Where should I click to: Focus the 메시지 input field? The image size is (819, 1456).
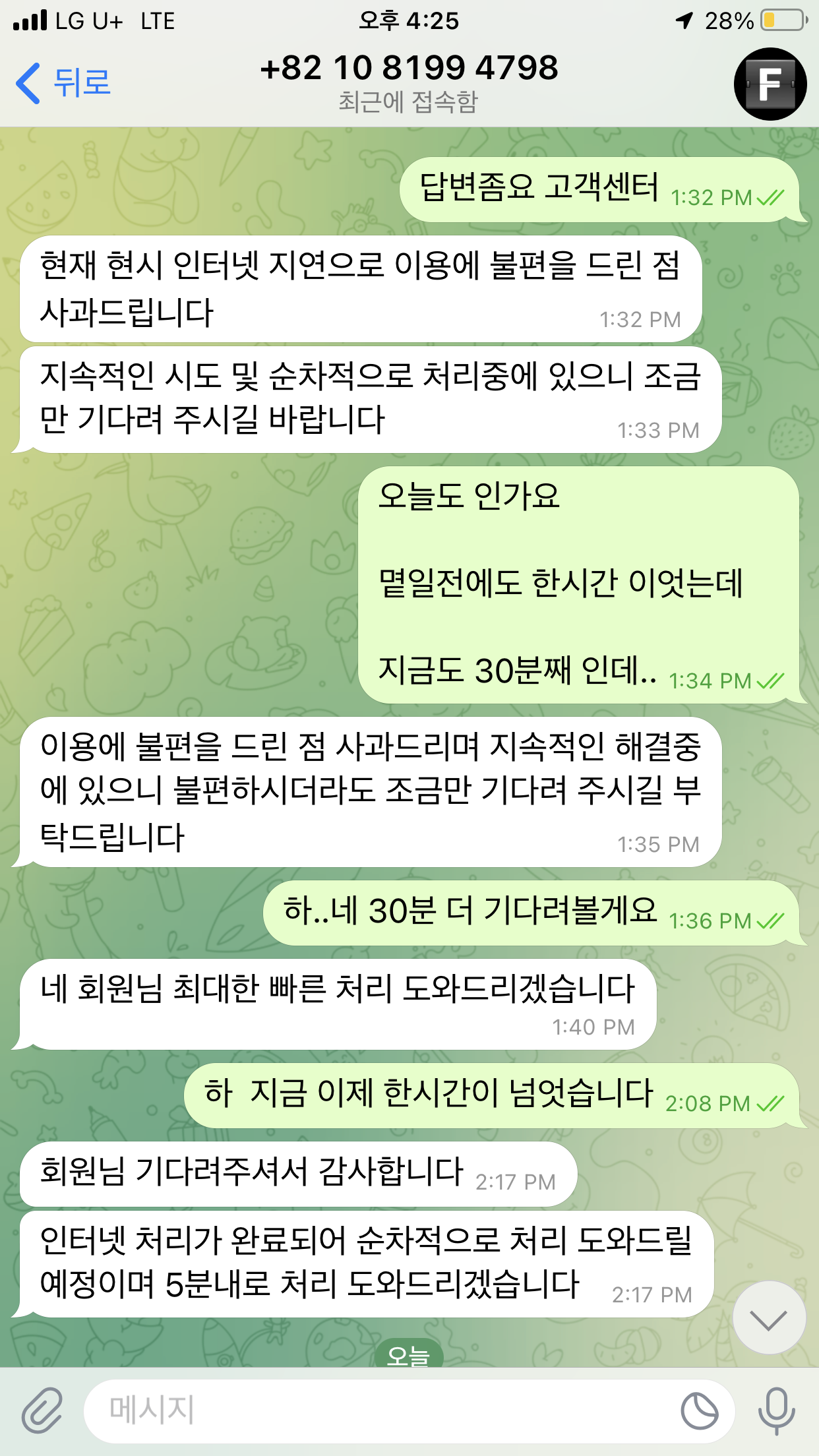pyautogui.click(x=382, y=1410)
